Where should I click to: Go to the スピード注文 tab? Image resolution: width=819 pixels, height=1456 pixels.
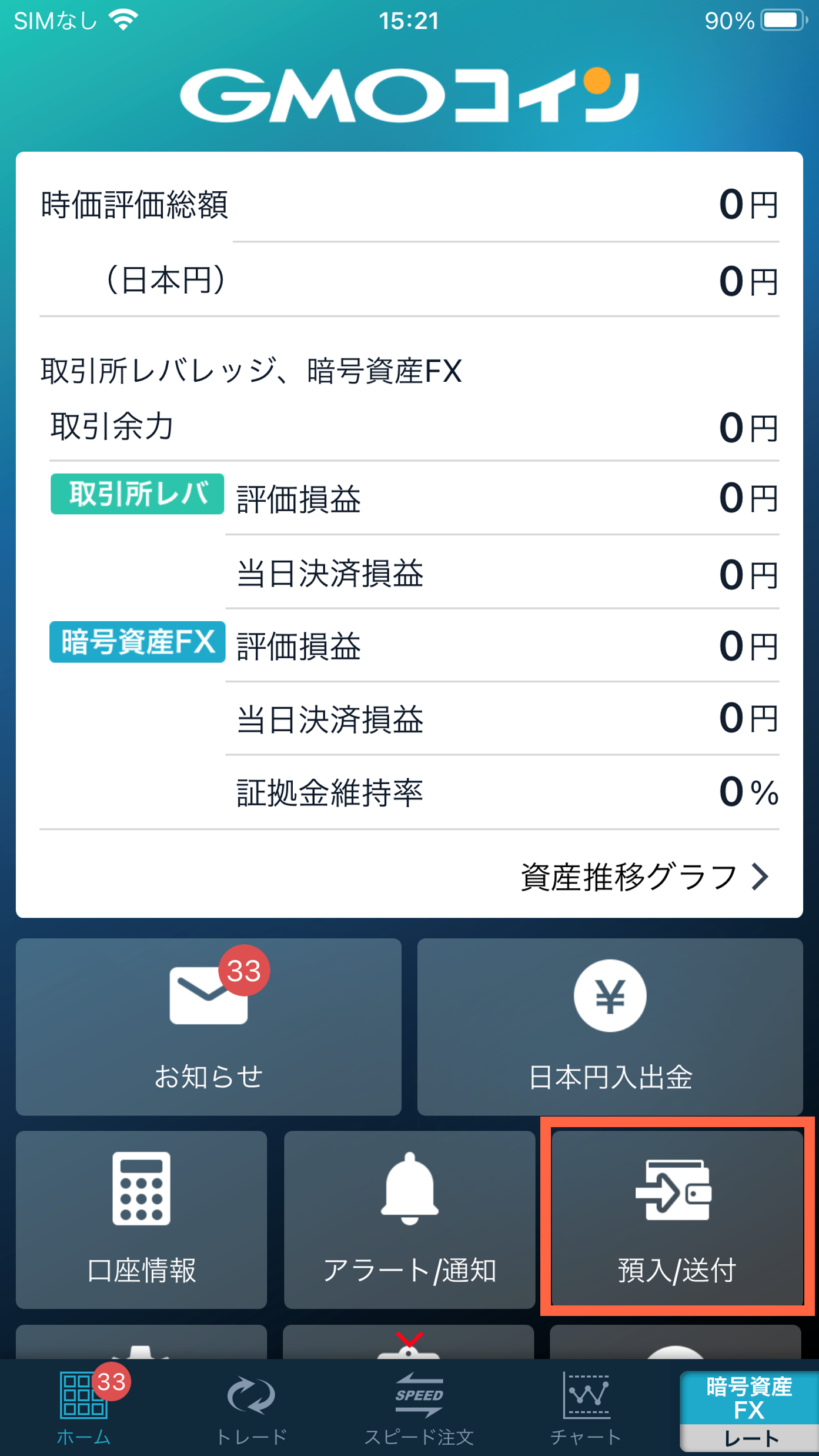click(x=419, y=1408)
